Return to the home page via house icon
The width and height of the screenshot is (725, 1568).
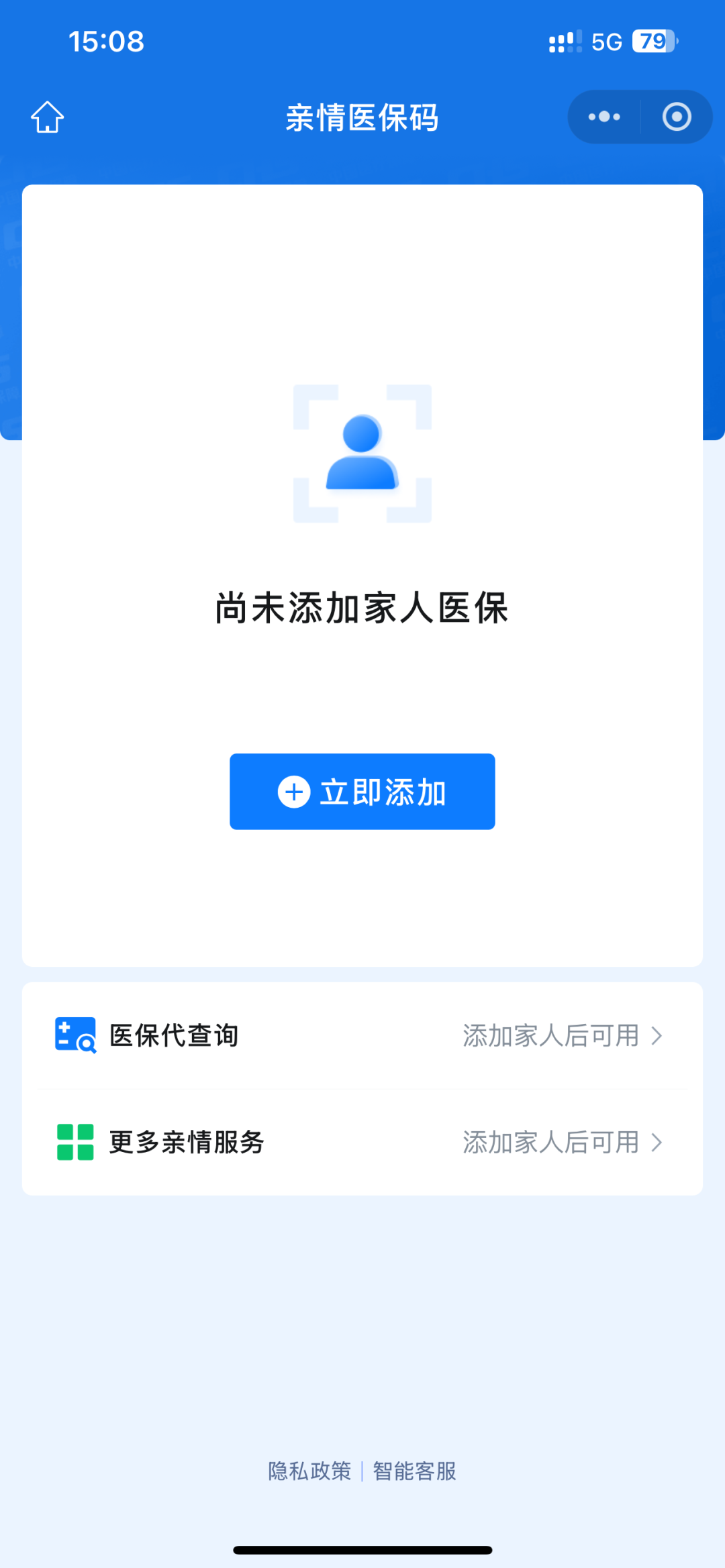48,117
